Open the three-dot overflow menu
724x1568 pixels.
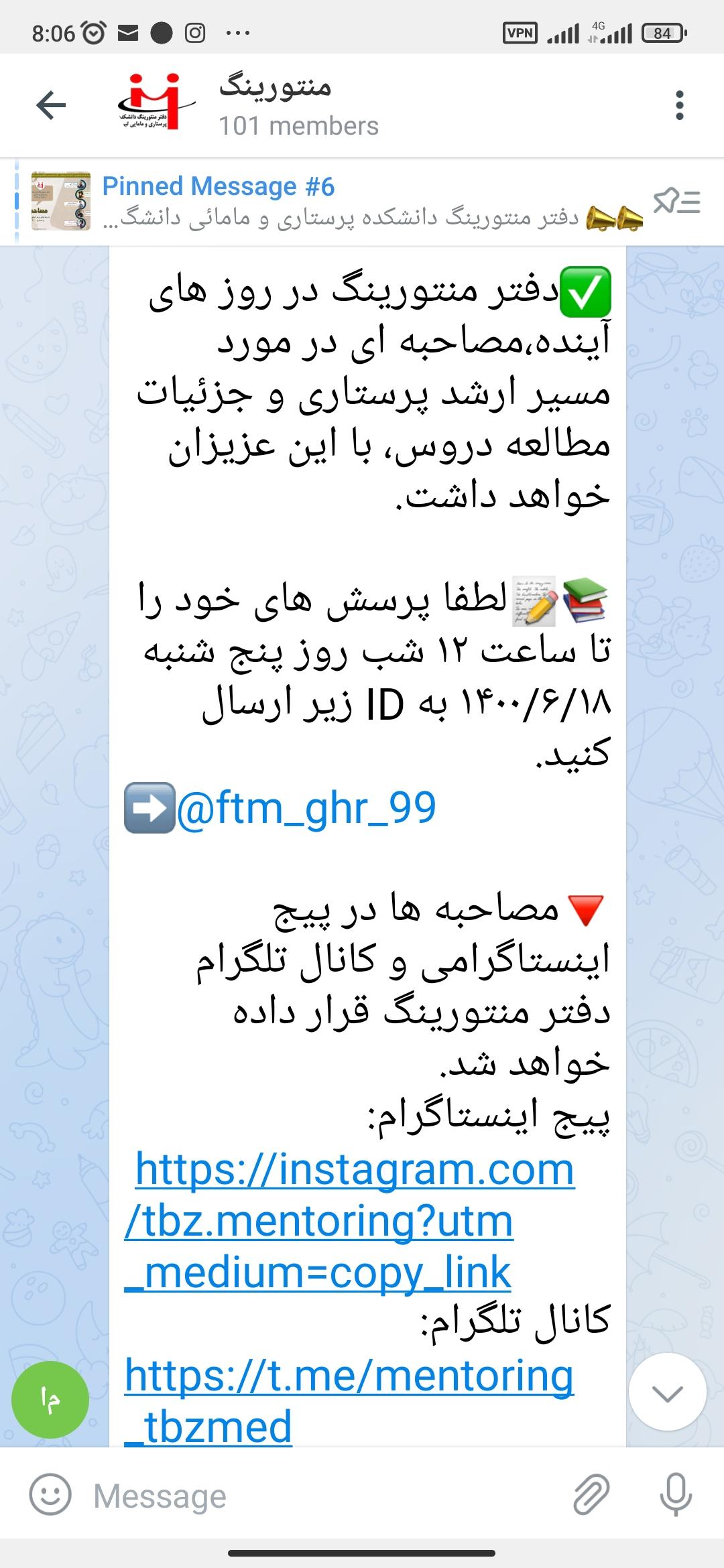point(679,105)
